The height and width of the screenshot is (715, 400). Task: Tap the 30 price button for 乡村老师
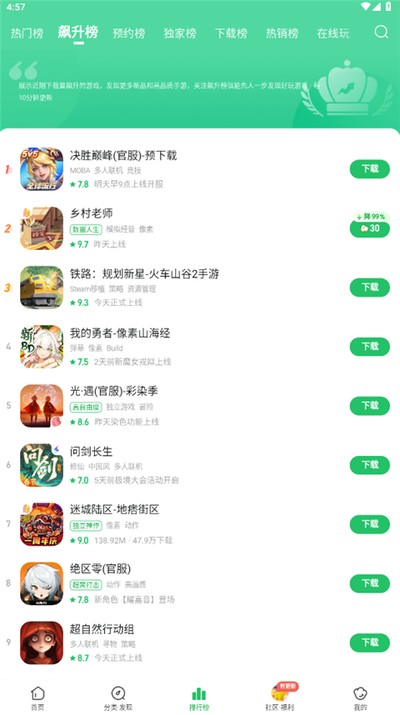(x=370, y=228)
